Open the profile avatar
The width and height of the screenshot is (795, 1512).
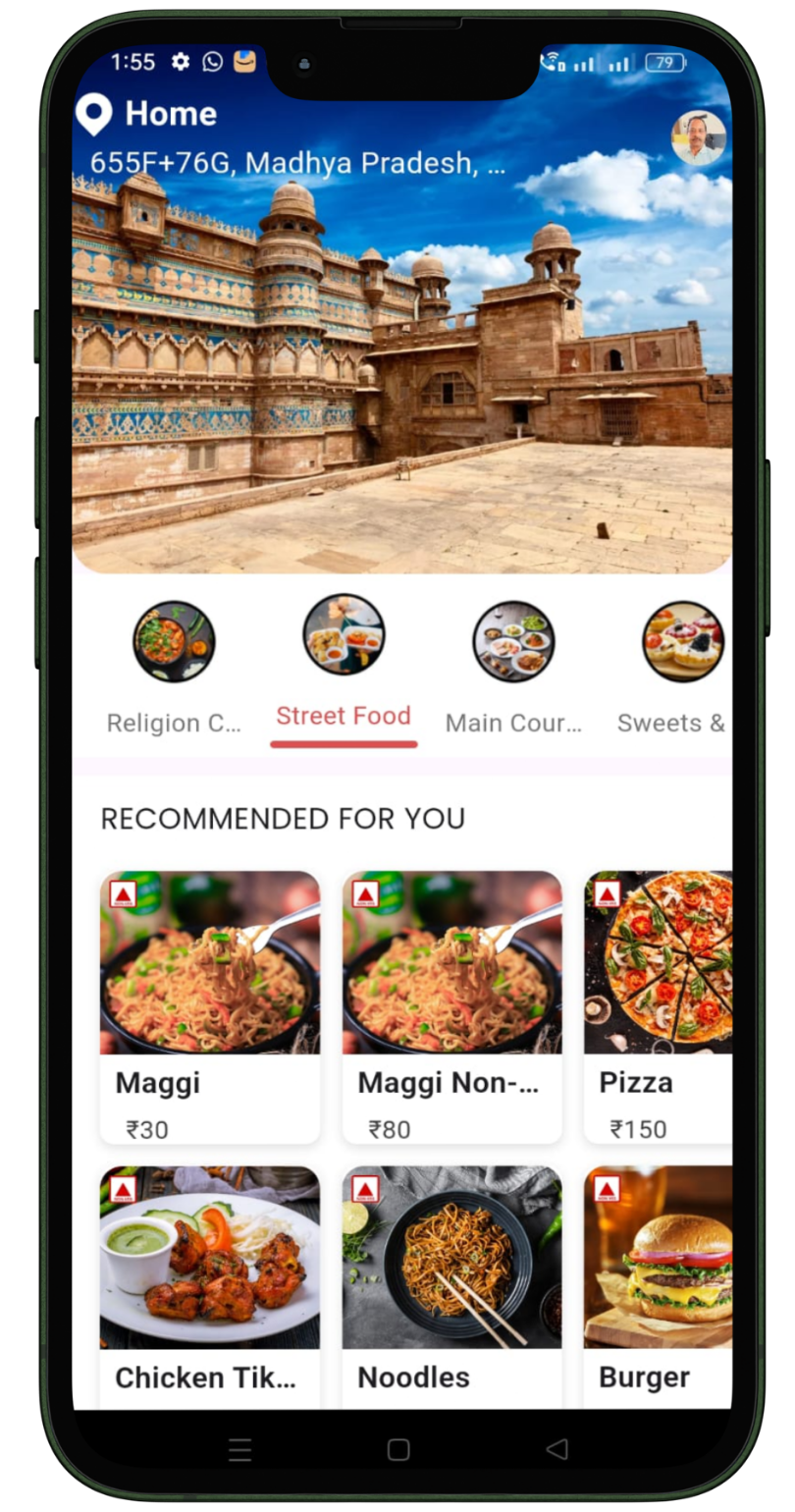click(x=698, y=138)
